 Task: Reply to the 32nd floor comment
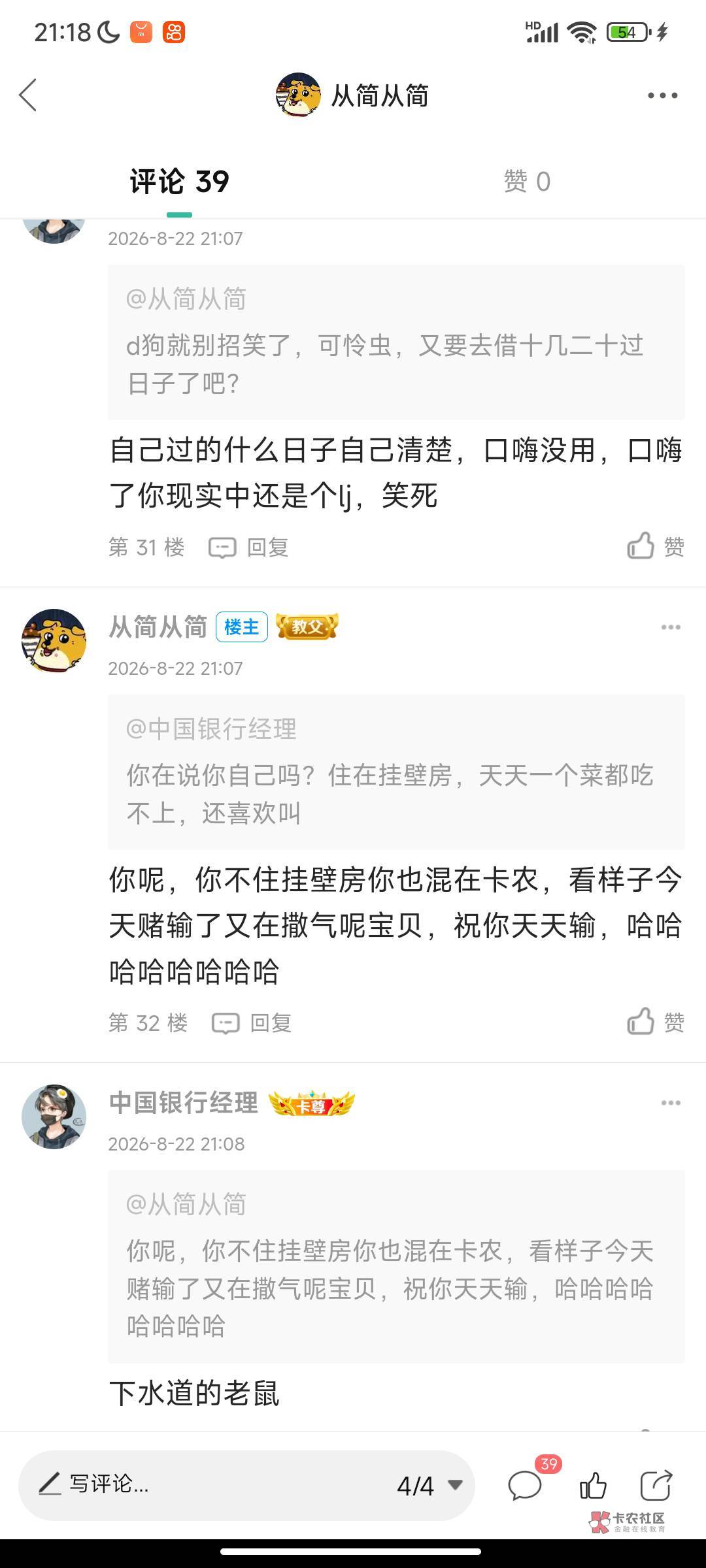[x=252, y=1023]
